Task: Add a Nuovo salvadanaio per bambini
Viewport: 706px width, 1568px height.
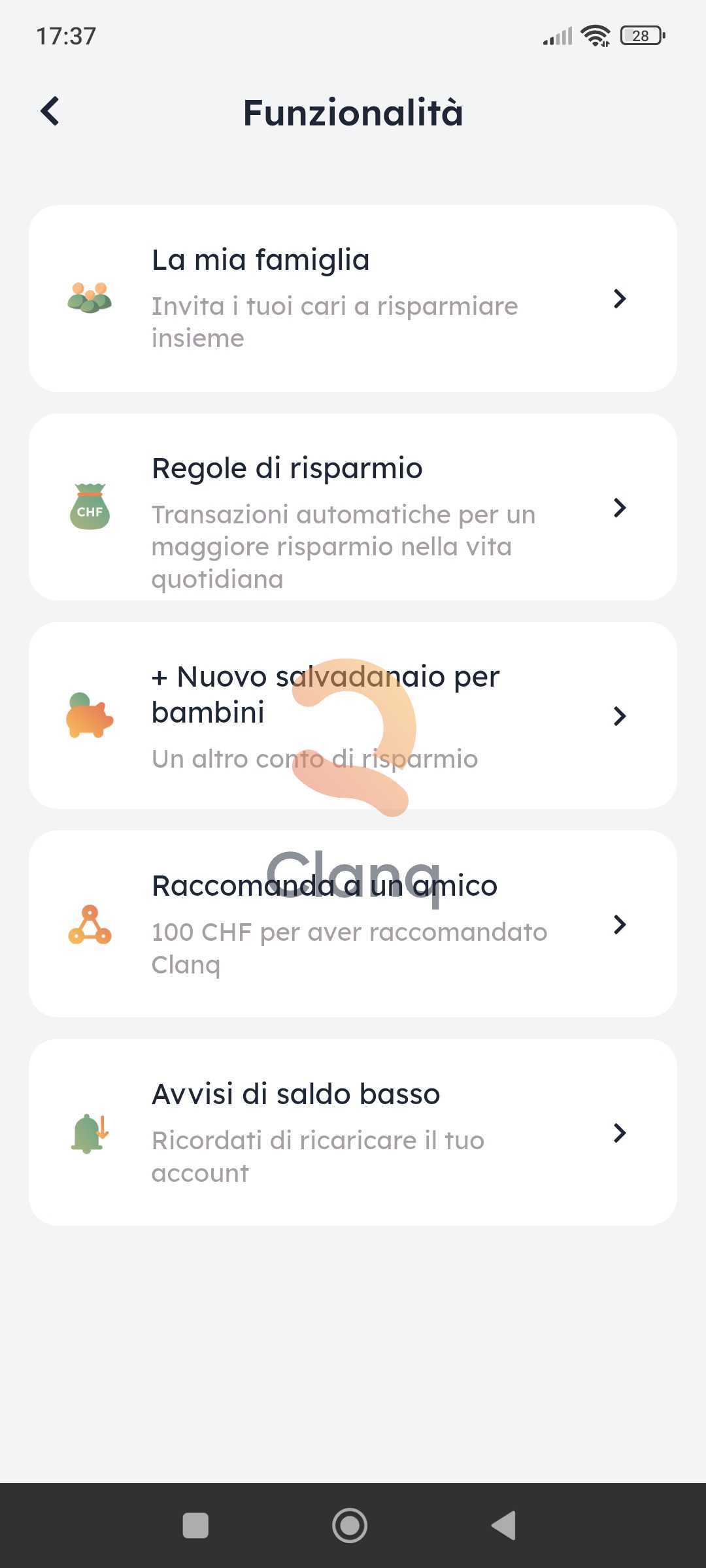Action: click(x=353, y=715)
